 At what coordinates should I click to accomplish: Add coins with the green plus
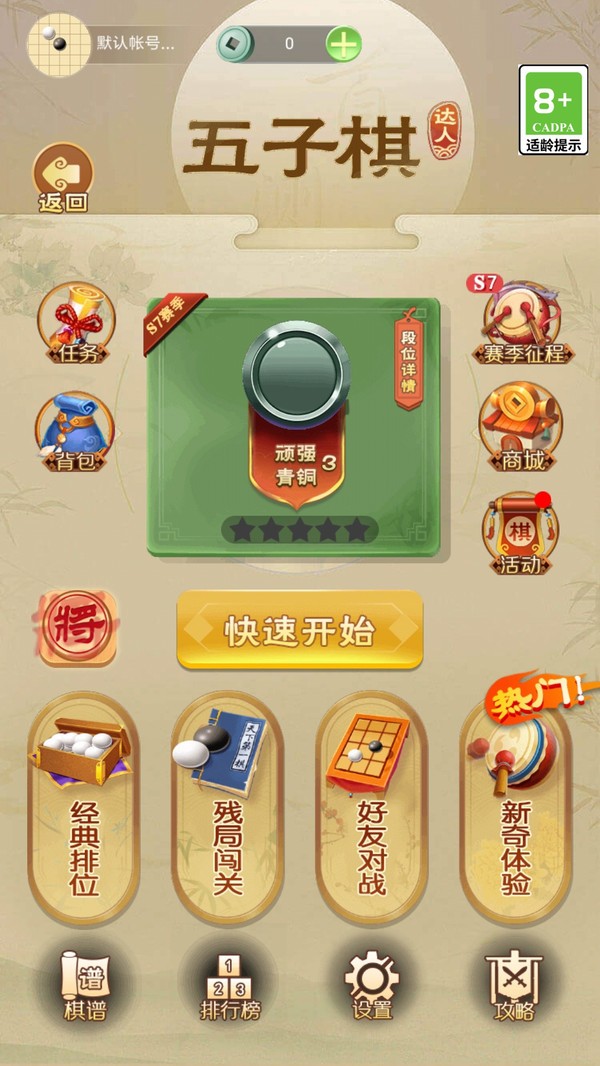click(x=344, y=44)
